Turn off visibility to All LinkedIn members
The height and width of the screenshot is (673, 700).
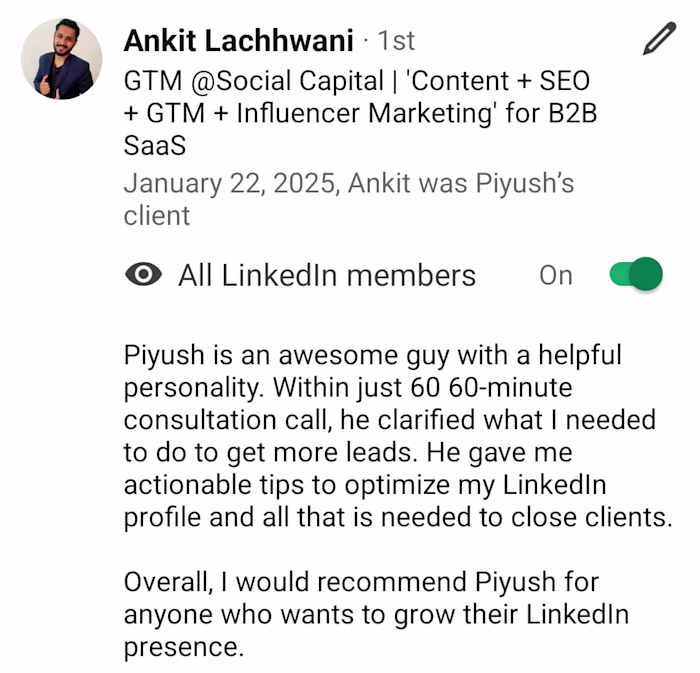coord(636,274)
